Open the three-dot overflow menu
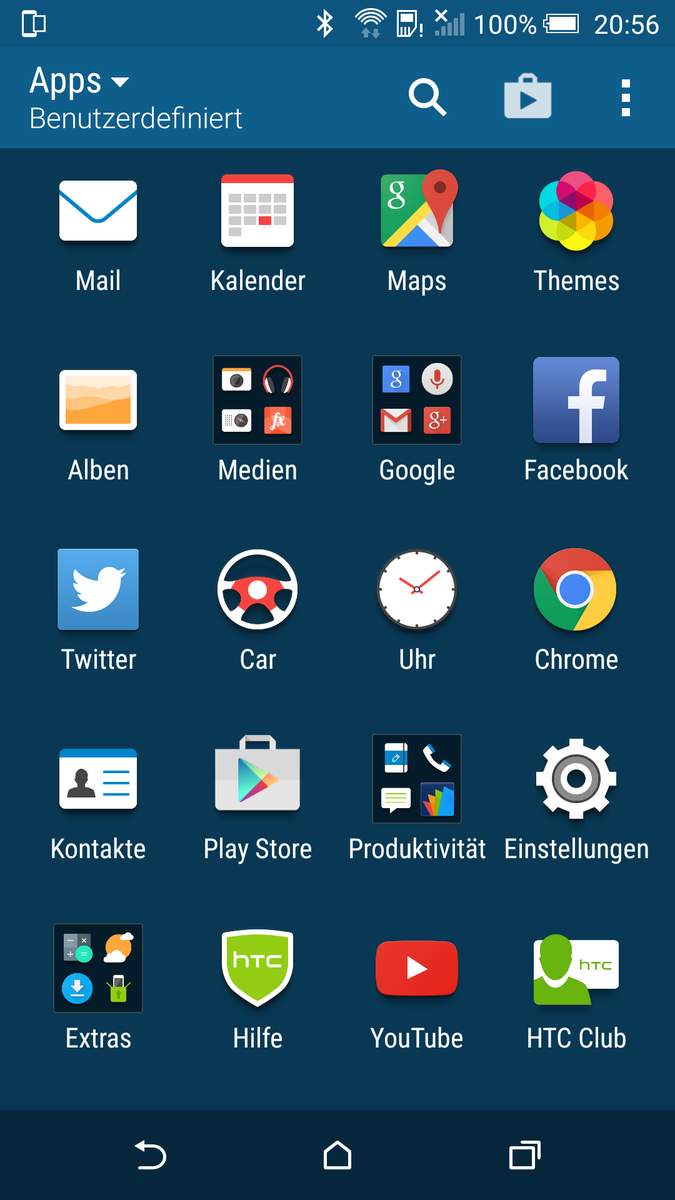The width and height of the screenshot is (675, 1200). click(x=625, y=97)
